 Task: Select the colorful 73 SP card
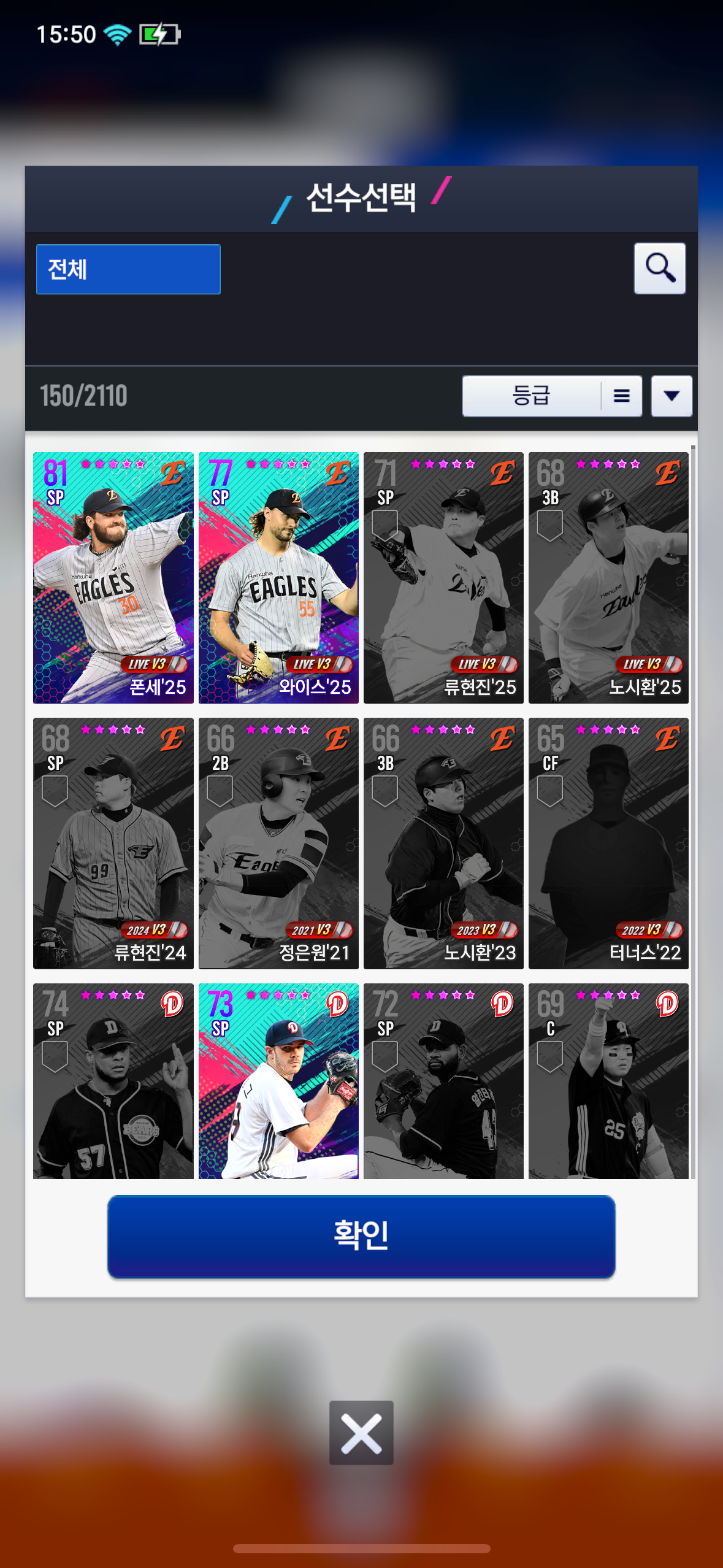tap(278, 1081)
